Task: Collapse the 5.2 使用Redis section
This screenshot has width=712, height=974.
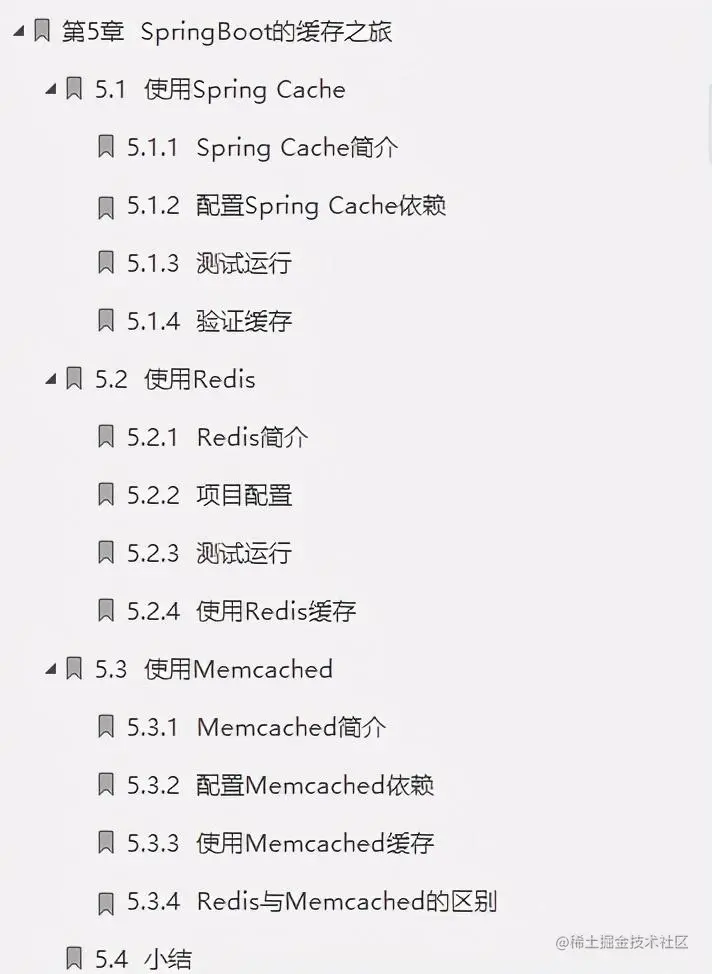Action: click(50, 380)
